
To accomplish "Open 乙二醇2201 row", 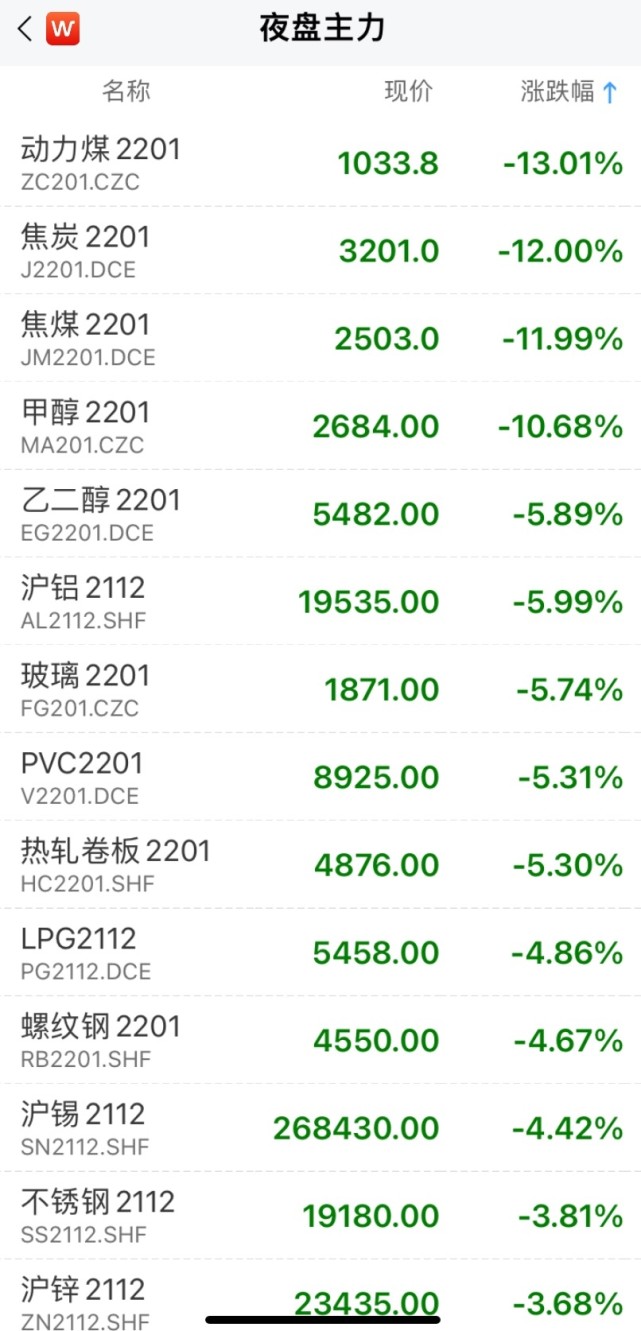I will pos(320,514).
